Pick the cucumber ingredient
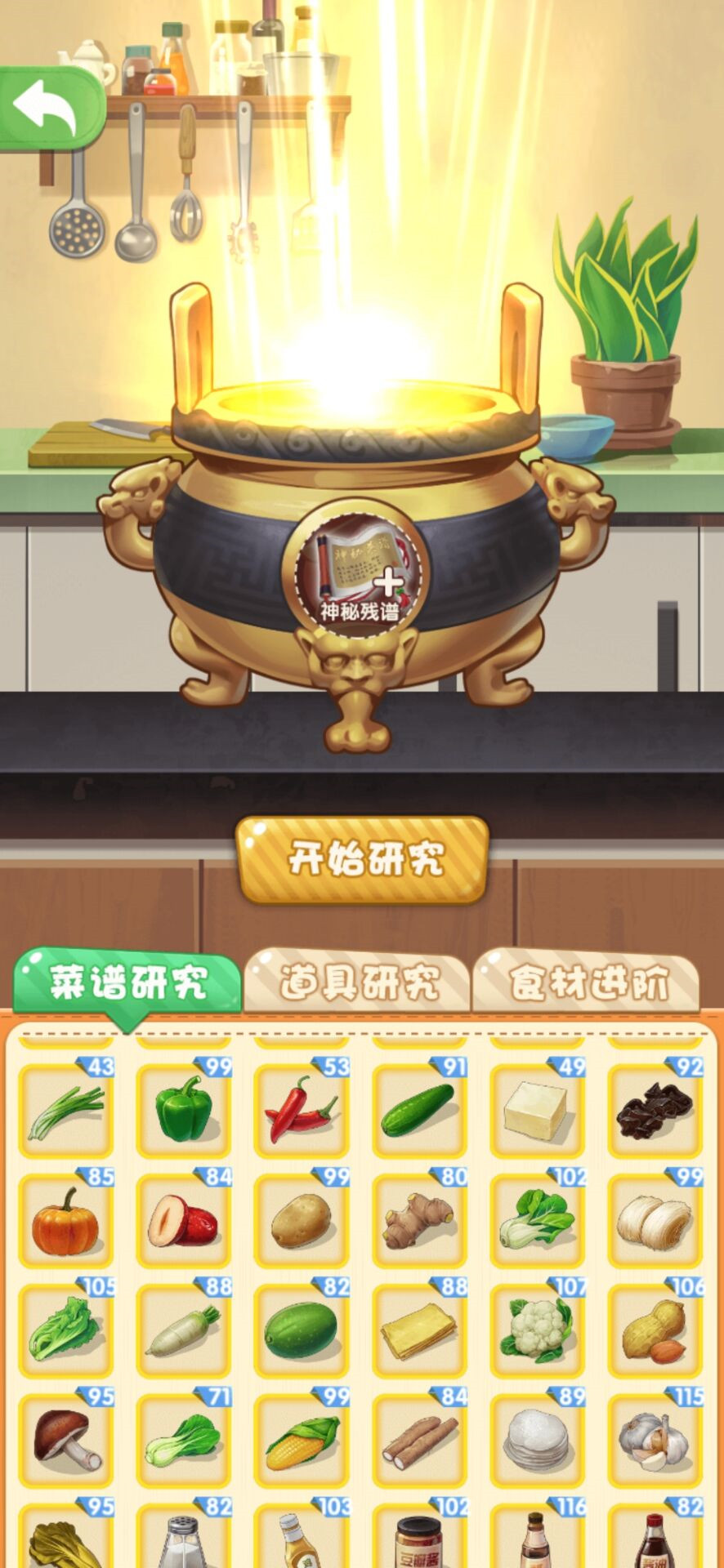 tap(419, 1110)
